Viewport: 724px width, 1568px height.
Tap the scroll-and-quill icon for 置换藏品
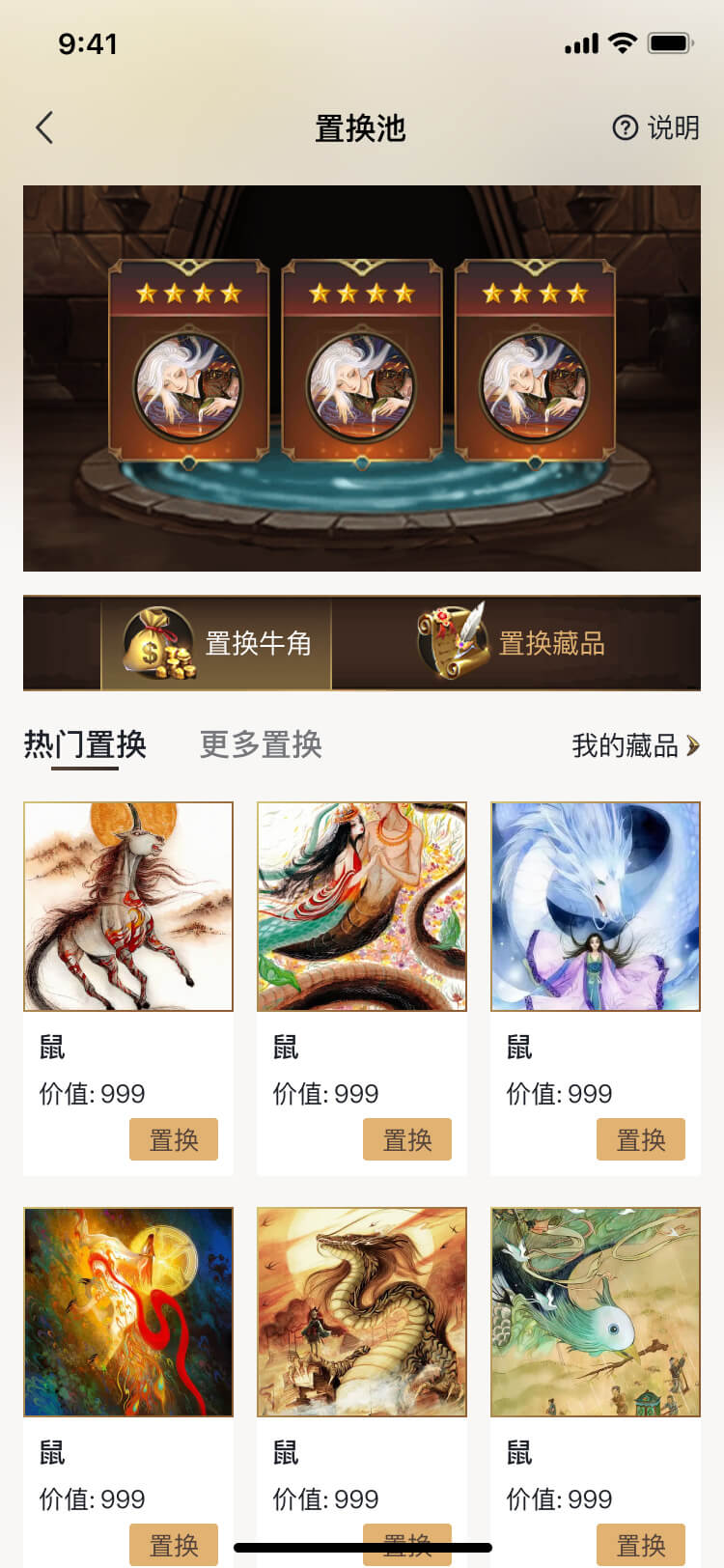coord(454,642)
